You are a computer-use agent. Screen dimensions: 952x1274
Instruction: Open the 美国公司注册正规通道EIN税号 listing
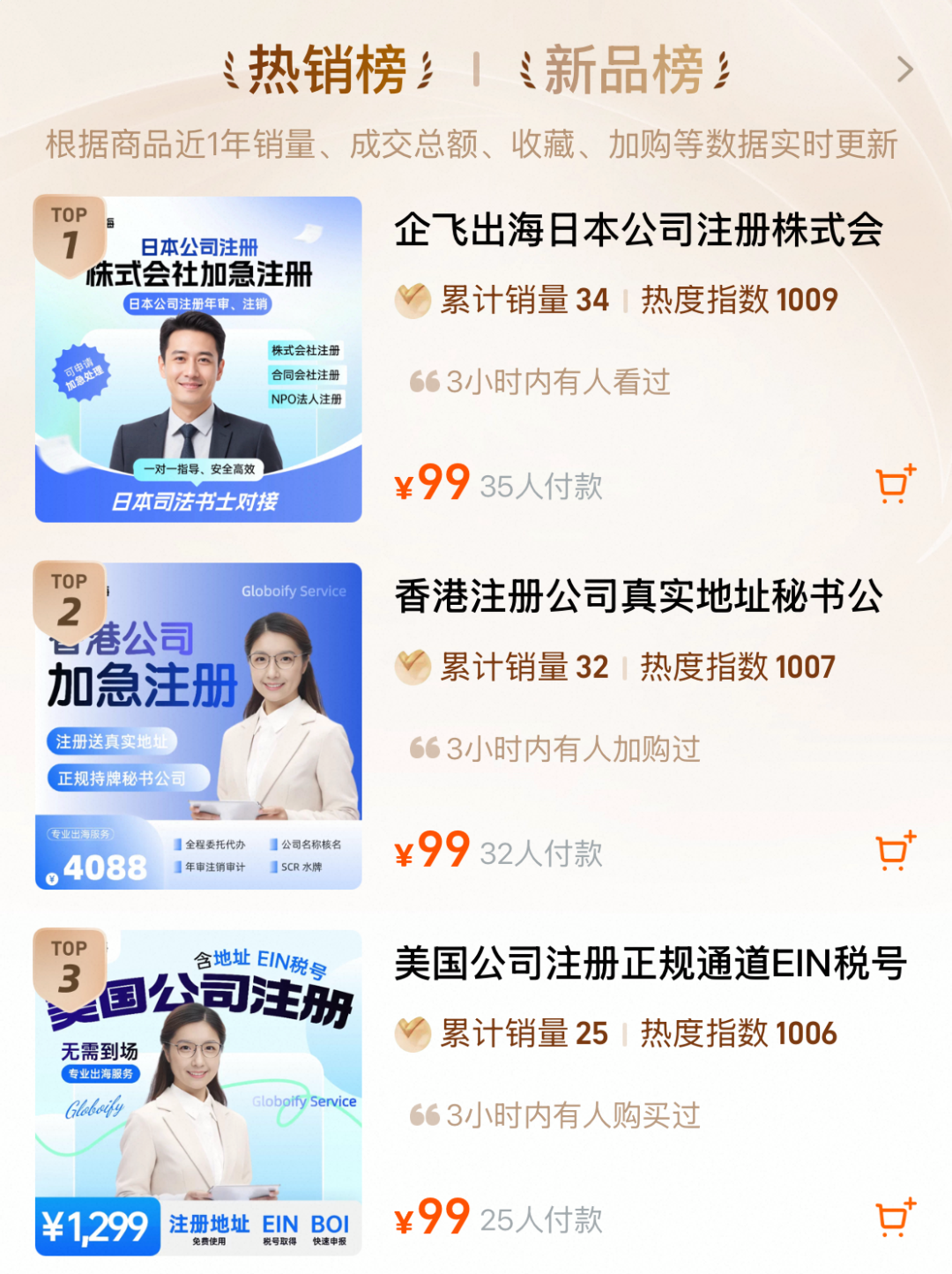click(x=650, y=964)
